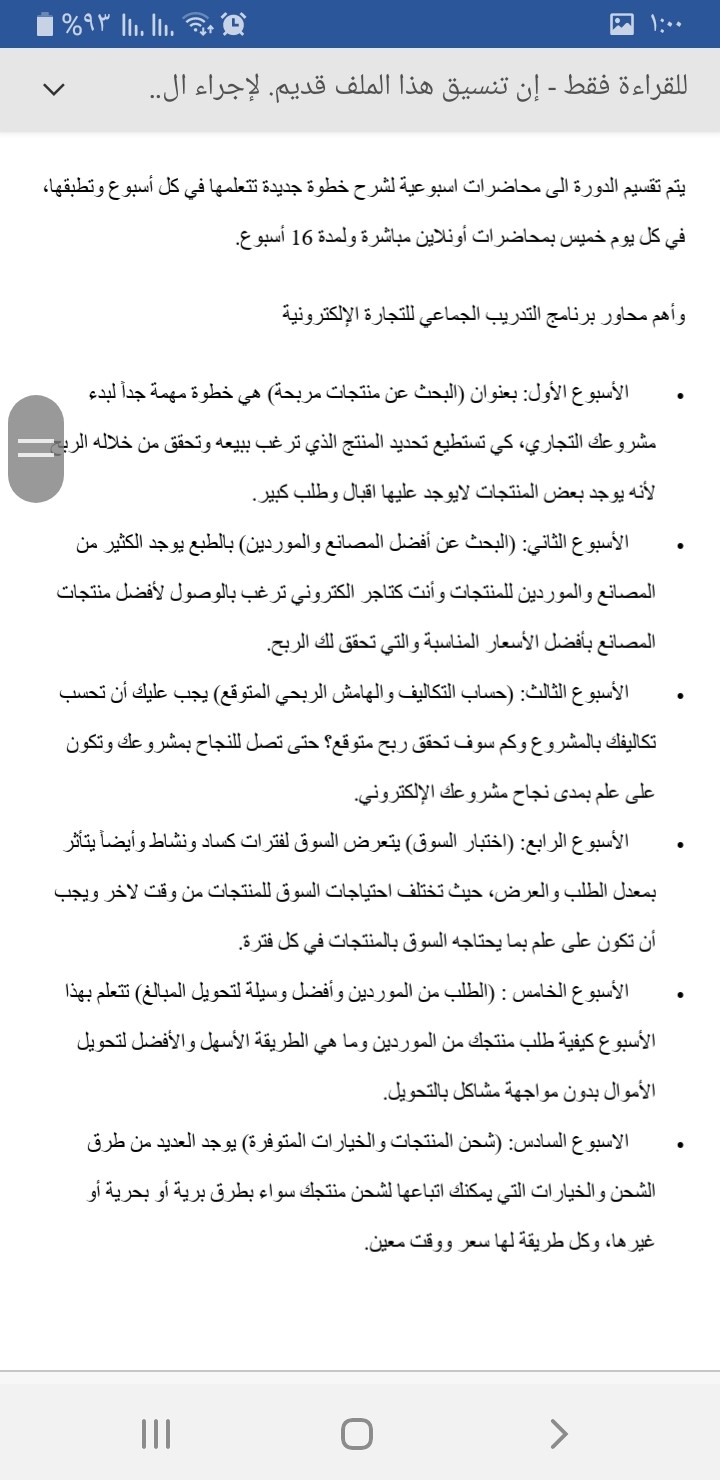
Task: Navigate back with the system arrow
Action: [559, 1434]
